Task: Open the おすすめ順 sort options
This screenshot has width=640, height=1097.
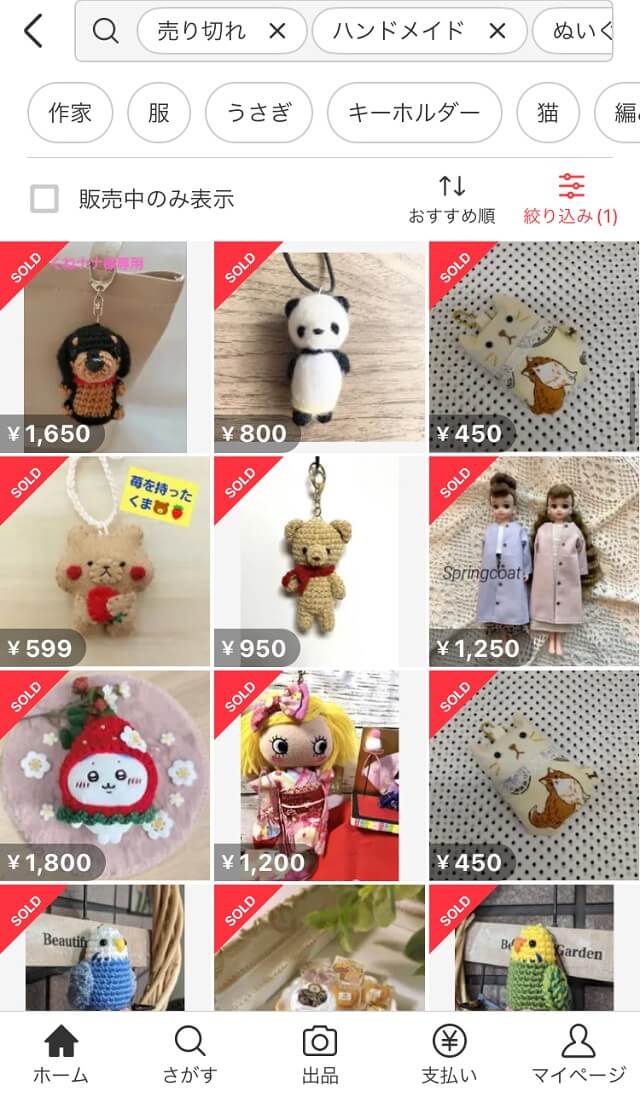Action: [452, 199]
